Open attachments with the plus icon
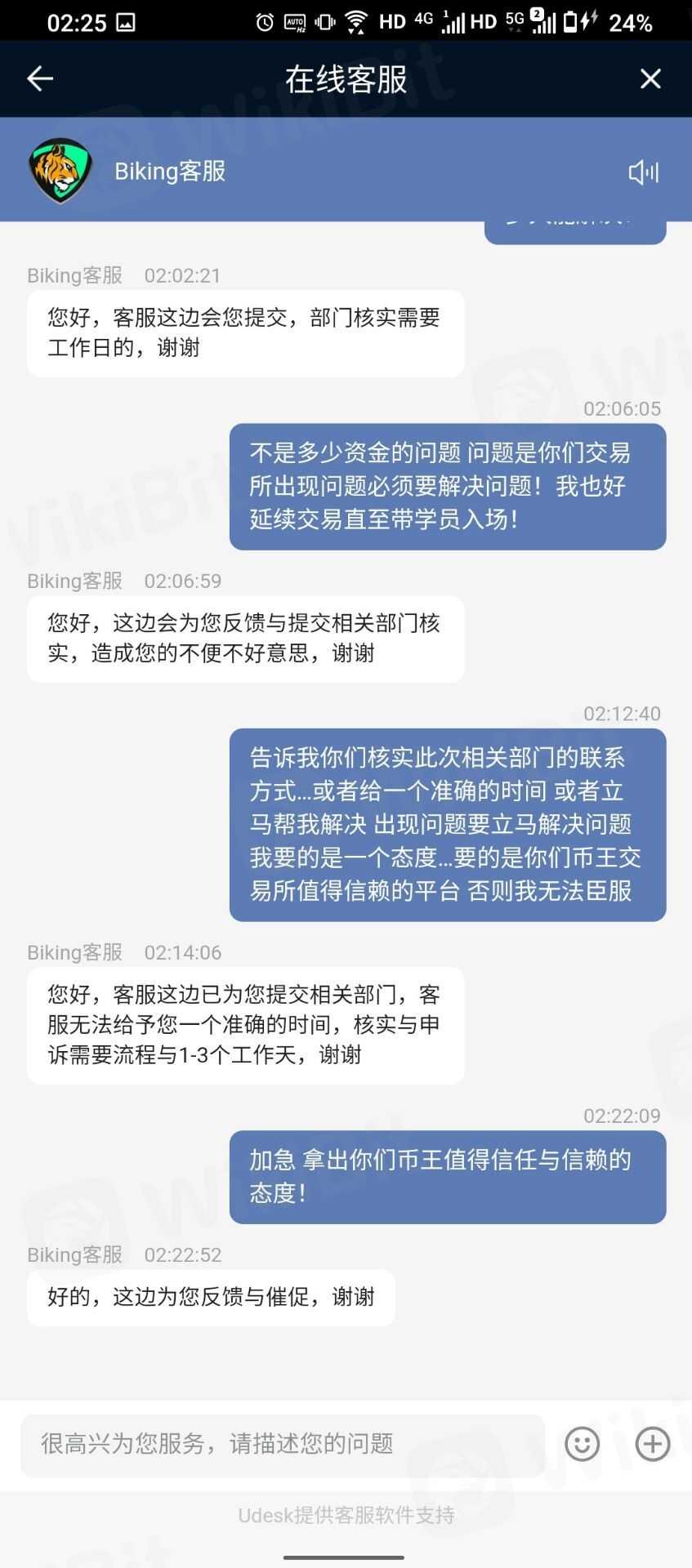Image resolution: width=692 pixels, height=1568 pixels. tap(653, 1444)
